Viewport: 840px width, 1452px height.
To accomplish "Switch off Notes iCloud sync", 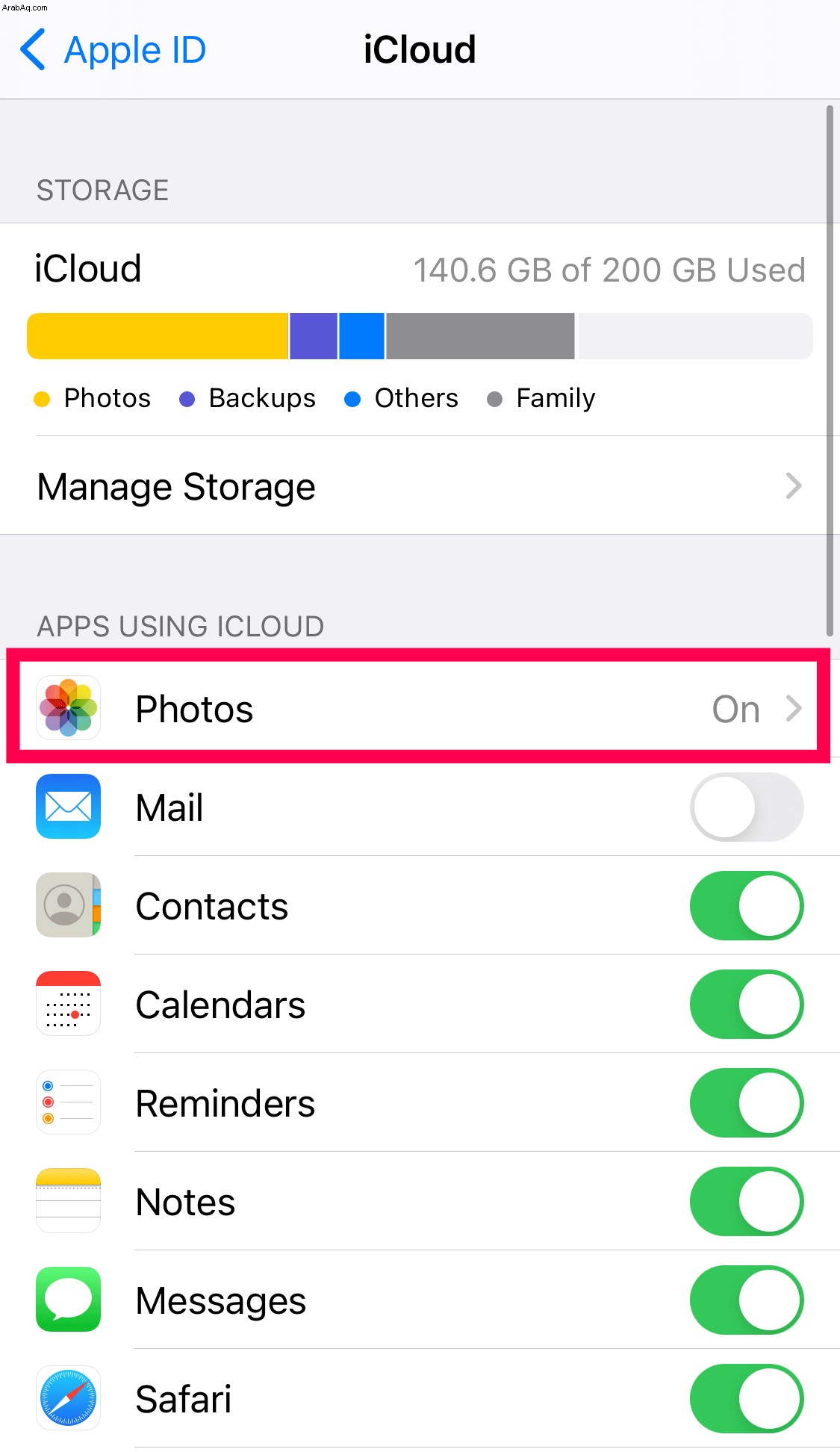I will click(746, 1202).
